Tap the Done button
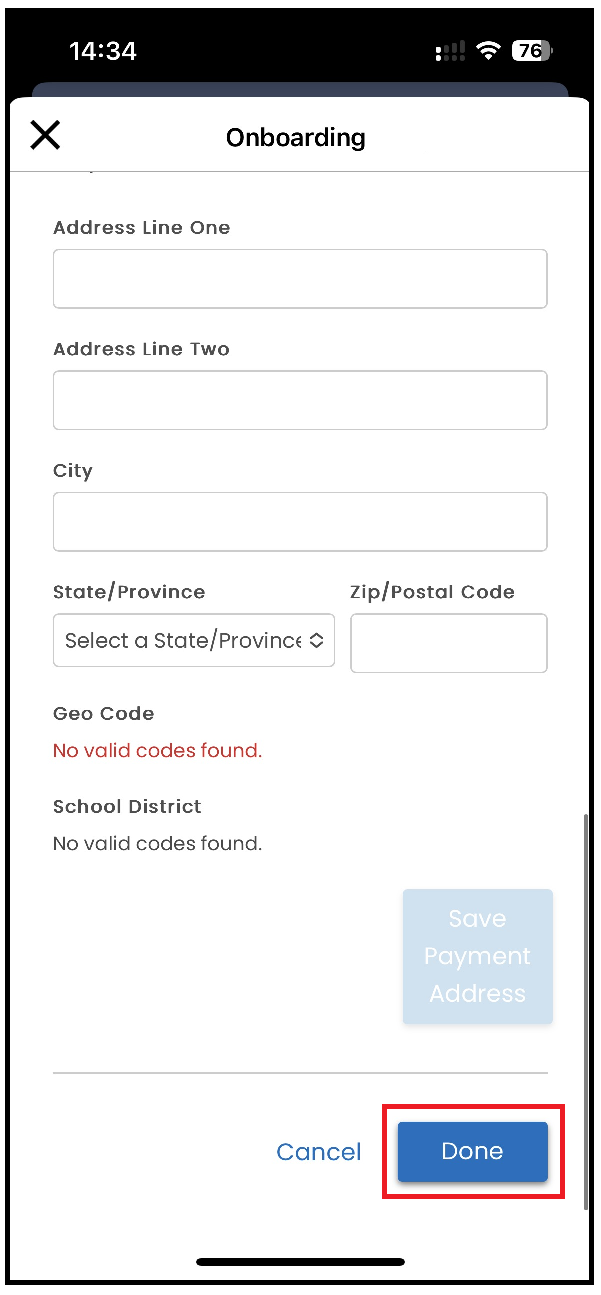Image resolution: width=601 pixels, height=1295 pixels. pos(473,1151)
